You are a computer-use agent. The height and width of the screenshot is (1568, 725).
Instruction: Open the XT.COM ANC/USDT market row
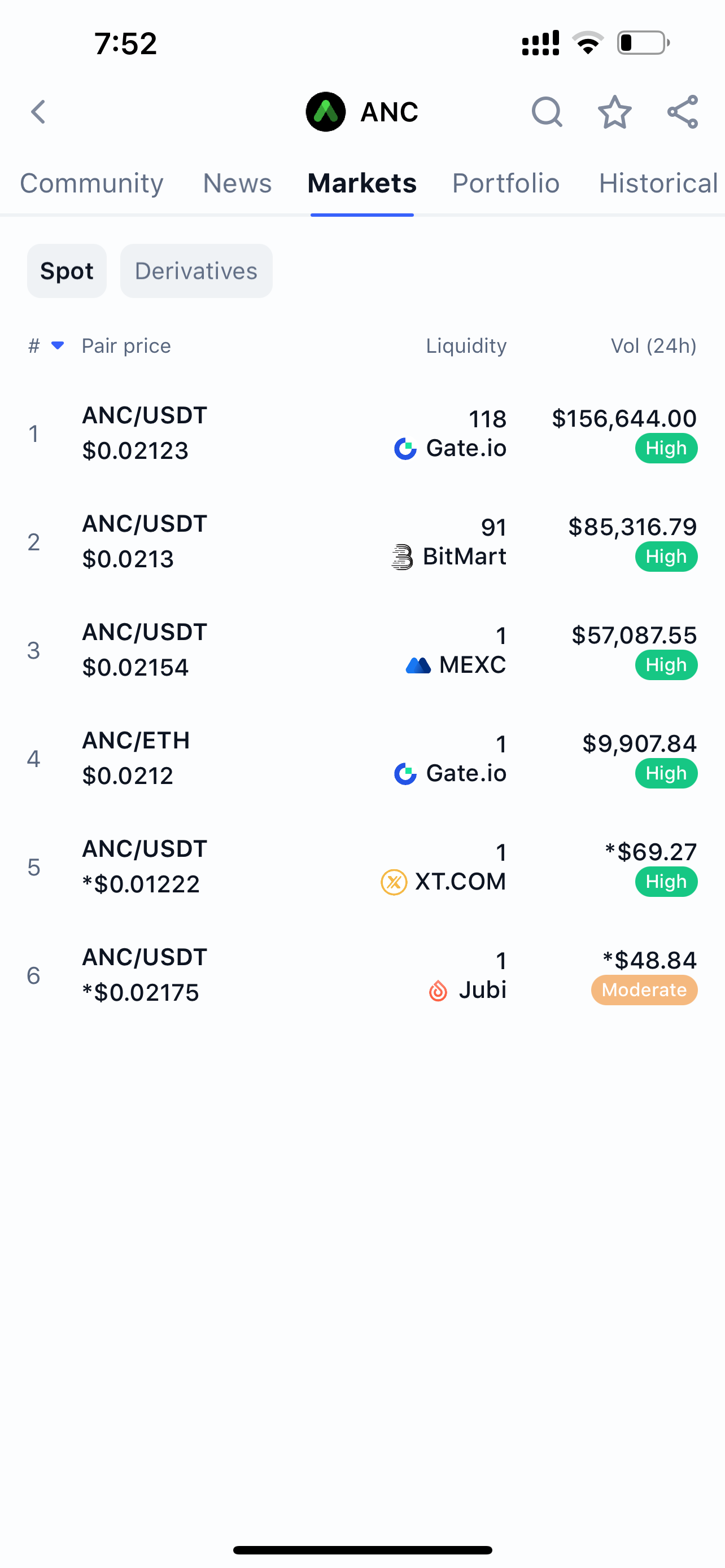point(362,867)
